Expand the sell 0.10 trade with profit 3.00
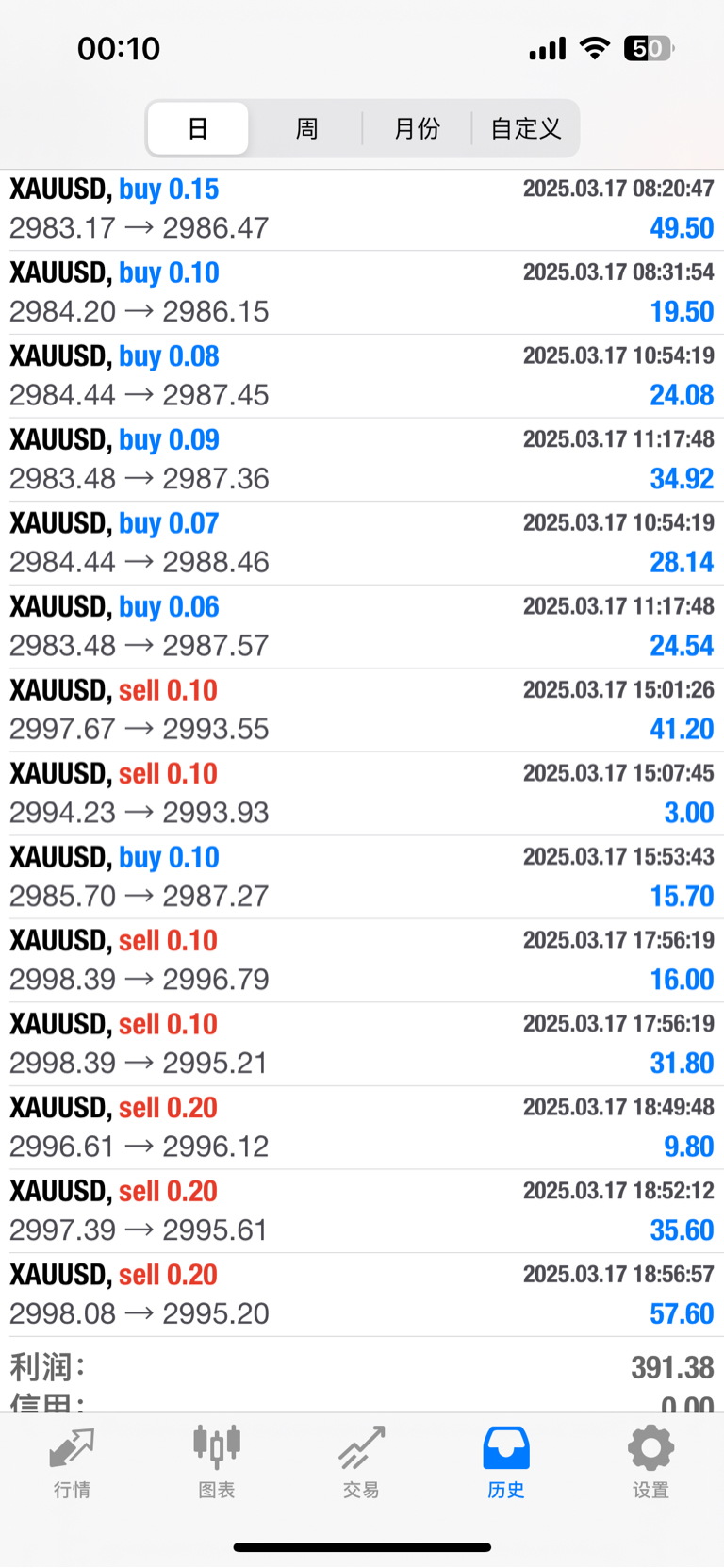Image resolution: width=724 pixels, height=1568 pixels. pos(362,794)
